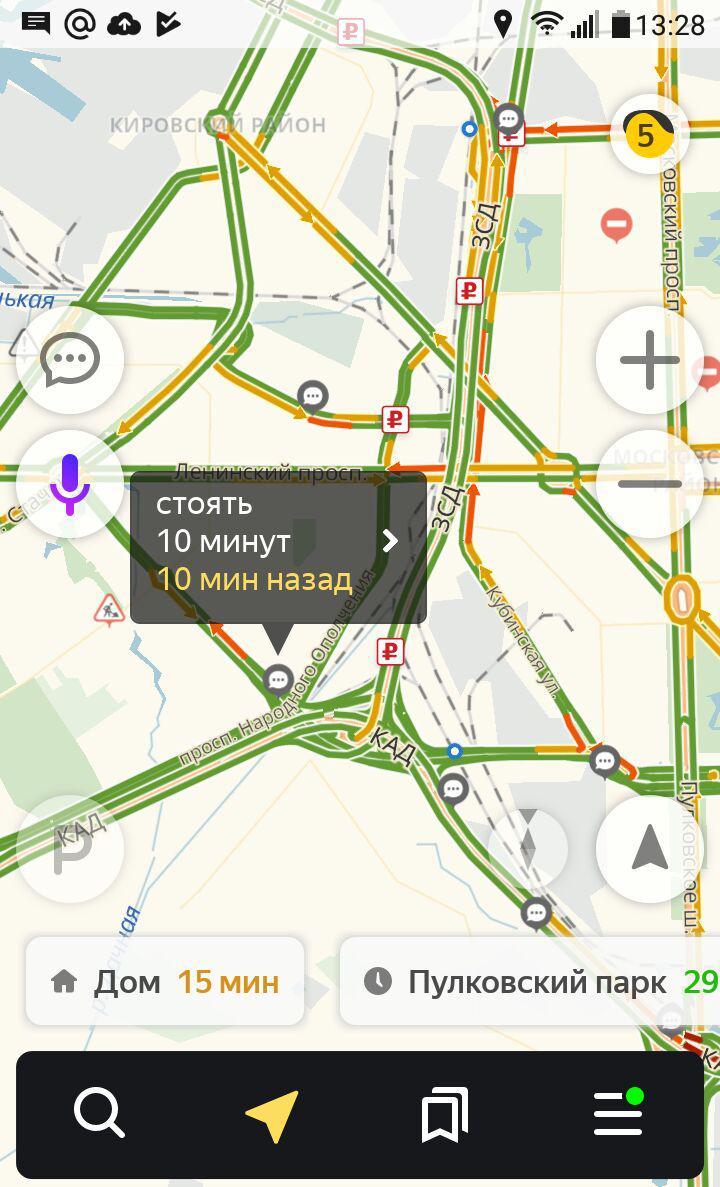This screenshot has width=720, height=1187.
Task: Tap the no-entry road closure marker
Action: [617, 225]
